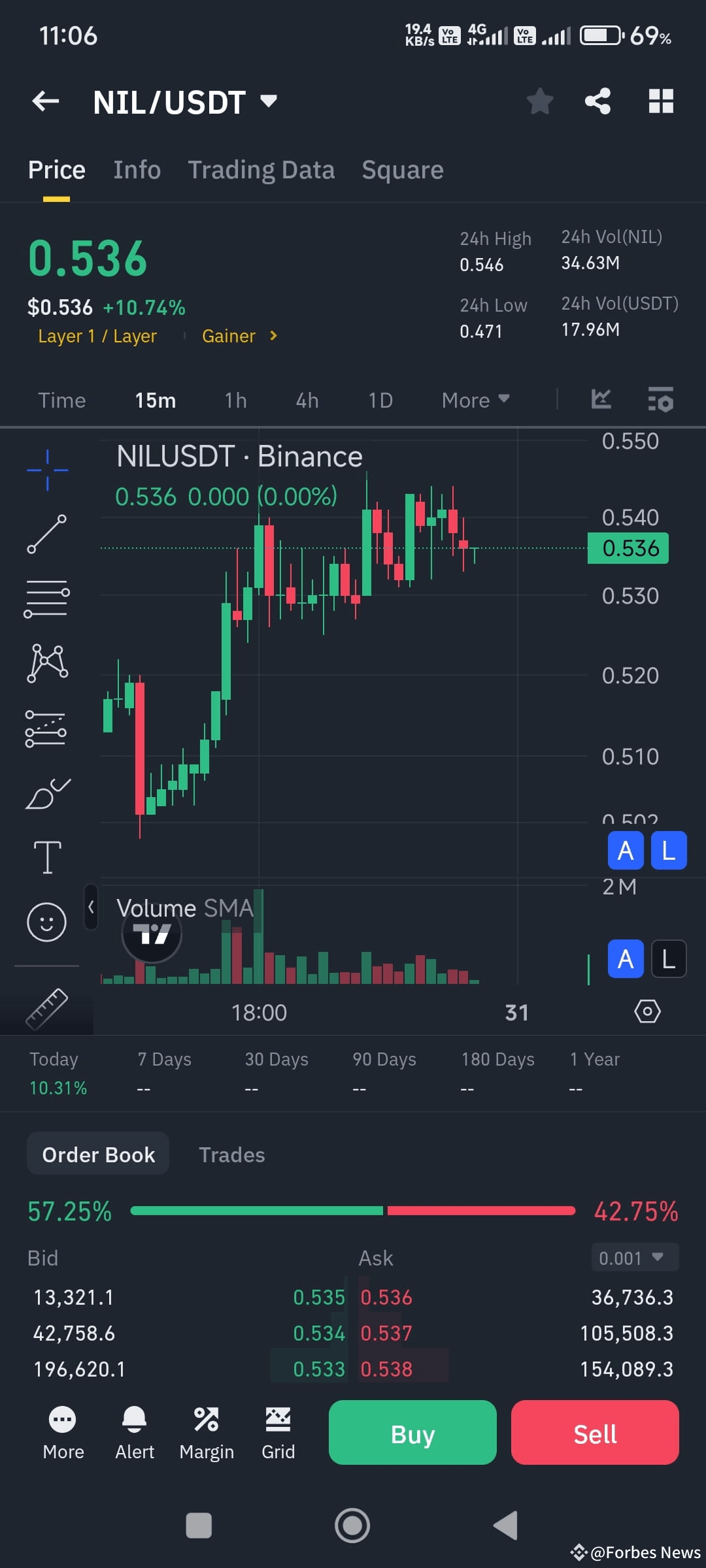Expand the More timeframe dropdown
The width and height of the screenshot is (706, 1568).
[x=475, y=399]
